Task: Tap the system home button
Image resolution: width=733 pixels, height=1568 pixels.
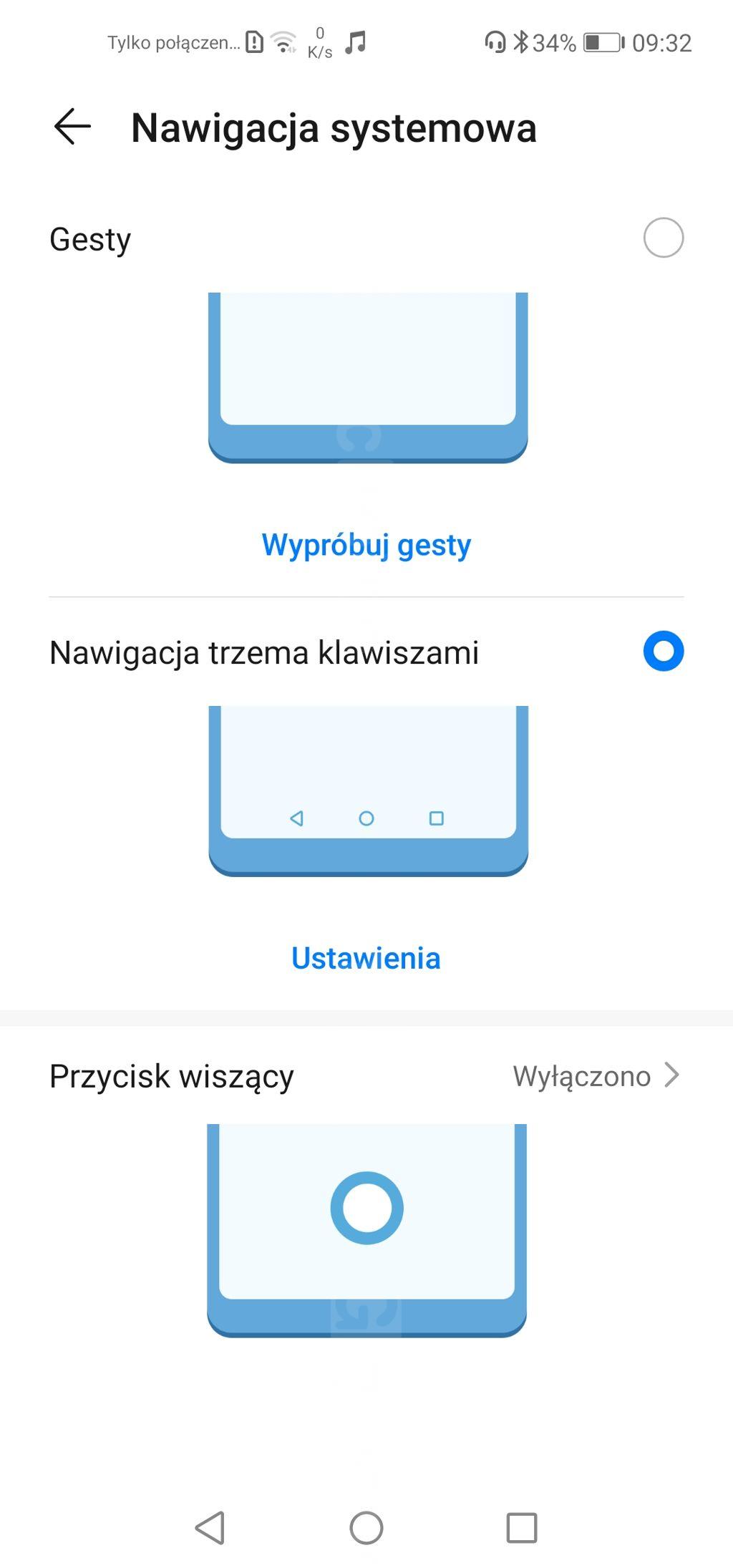Action: [366, 1528]
